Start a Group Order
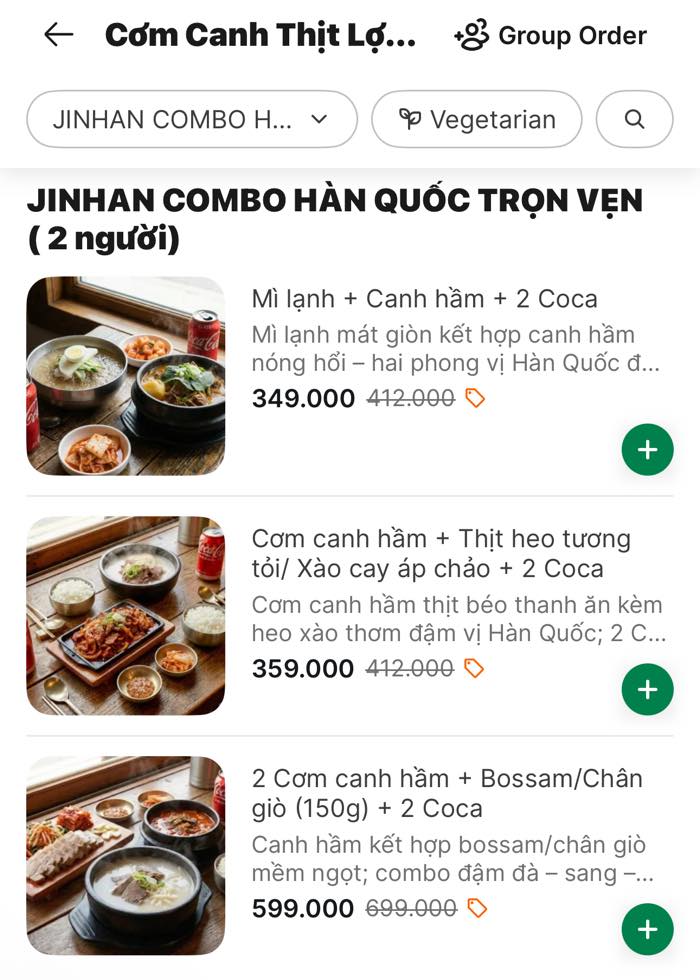The width and height of the screenshot is (700, 980). [551, 36]
